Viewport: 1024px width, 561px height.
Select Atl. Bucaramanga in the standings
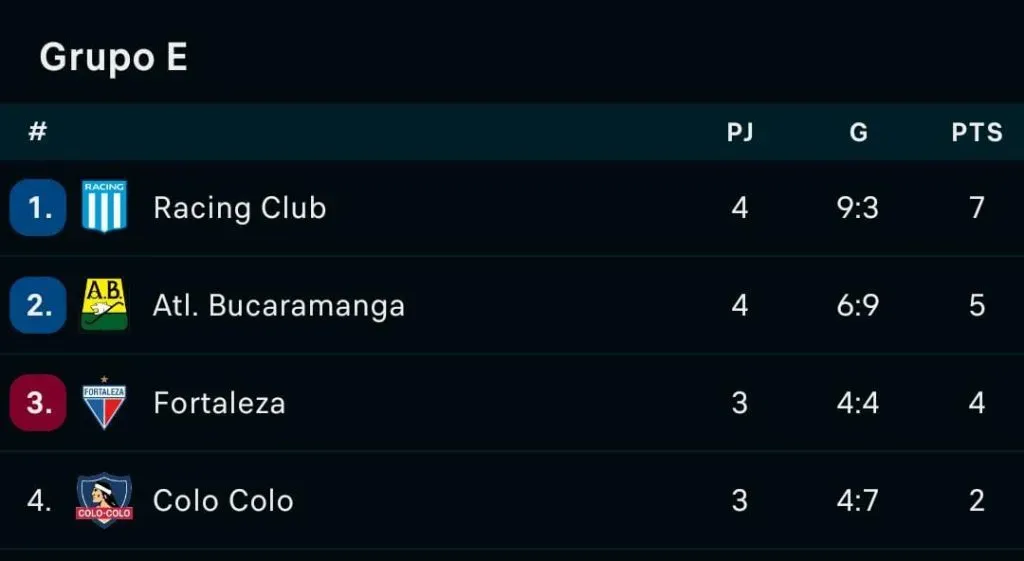(x=278, y=305)
